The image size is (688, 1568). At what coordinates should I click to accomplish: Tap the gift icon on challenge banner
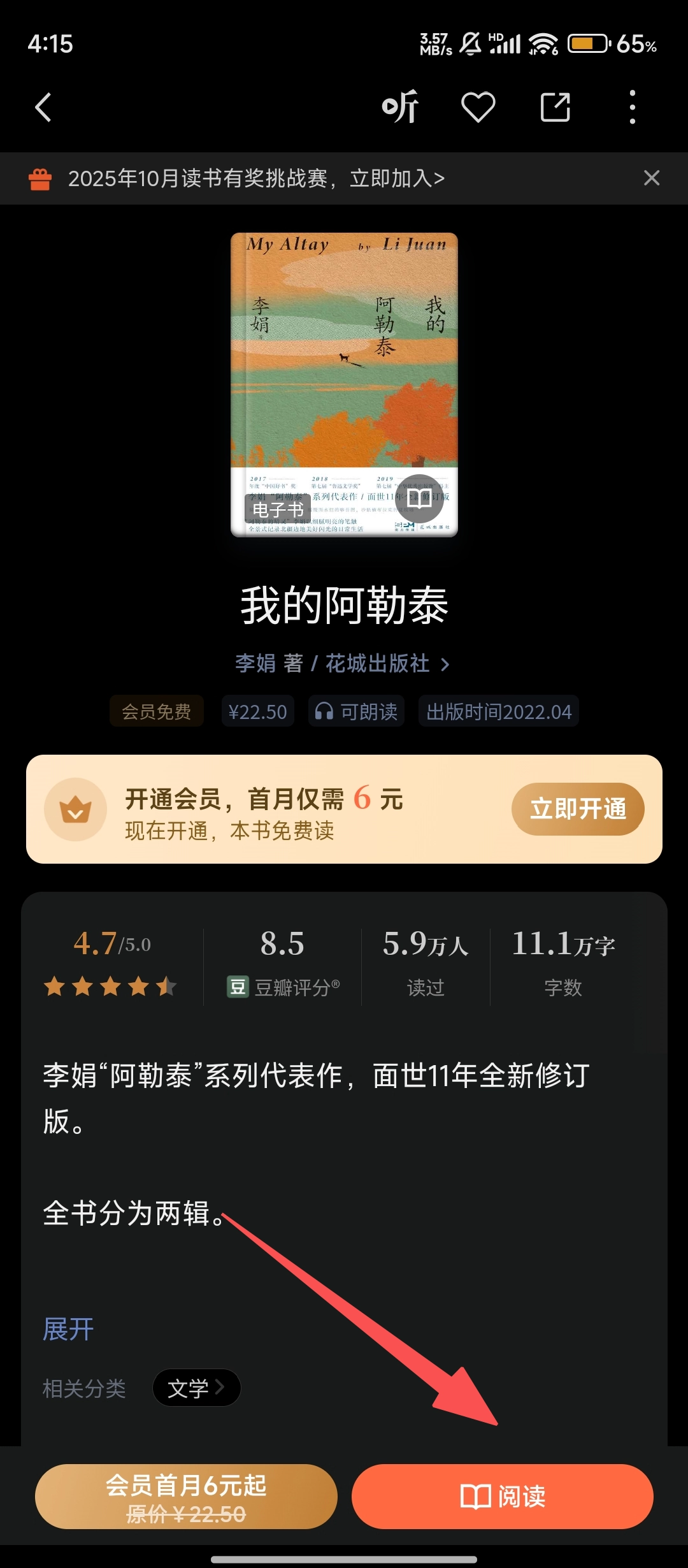(x=39, y=178)
